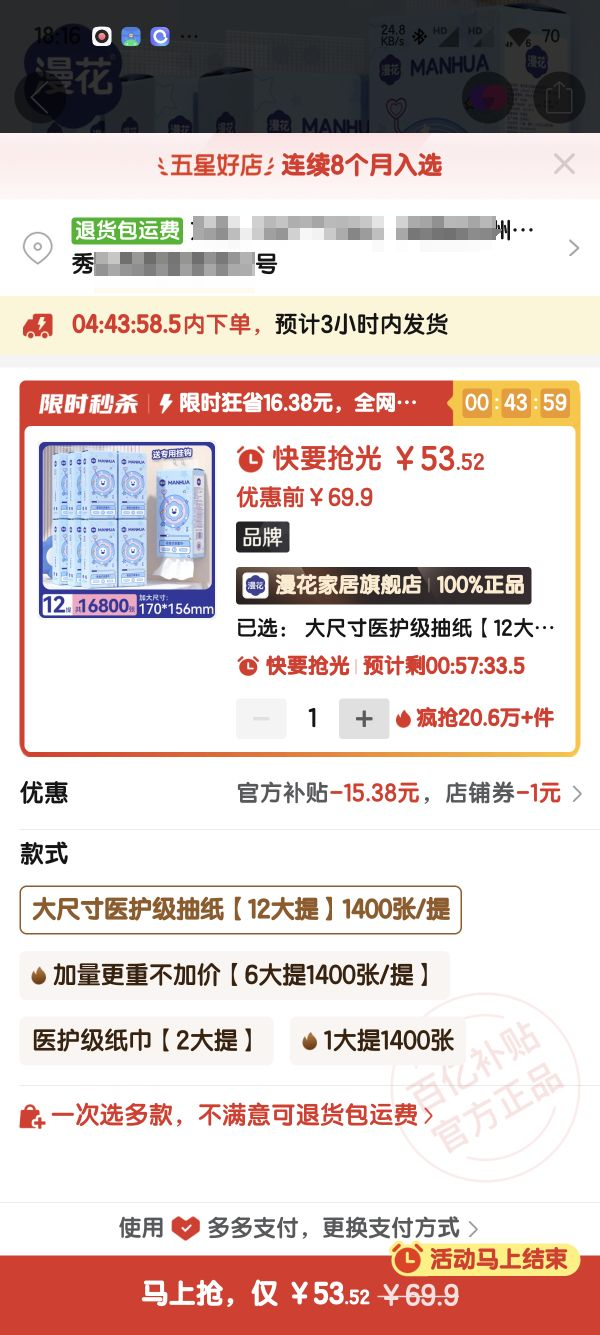The height and width of the screenshot is (1335, 600).
Task: View the product thumbnail image
Action: [127, 530]
